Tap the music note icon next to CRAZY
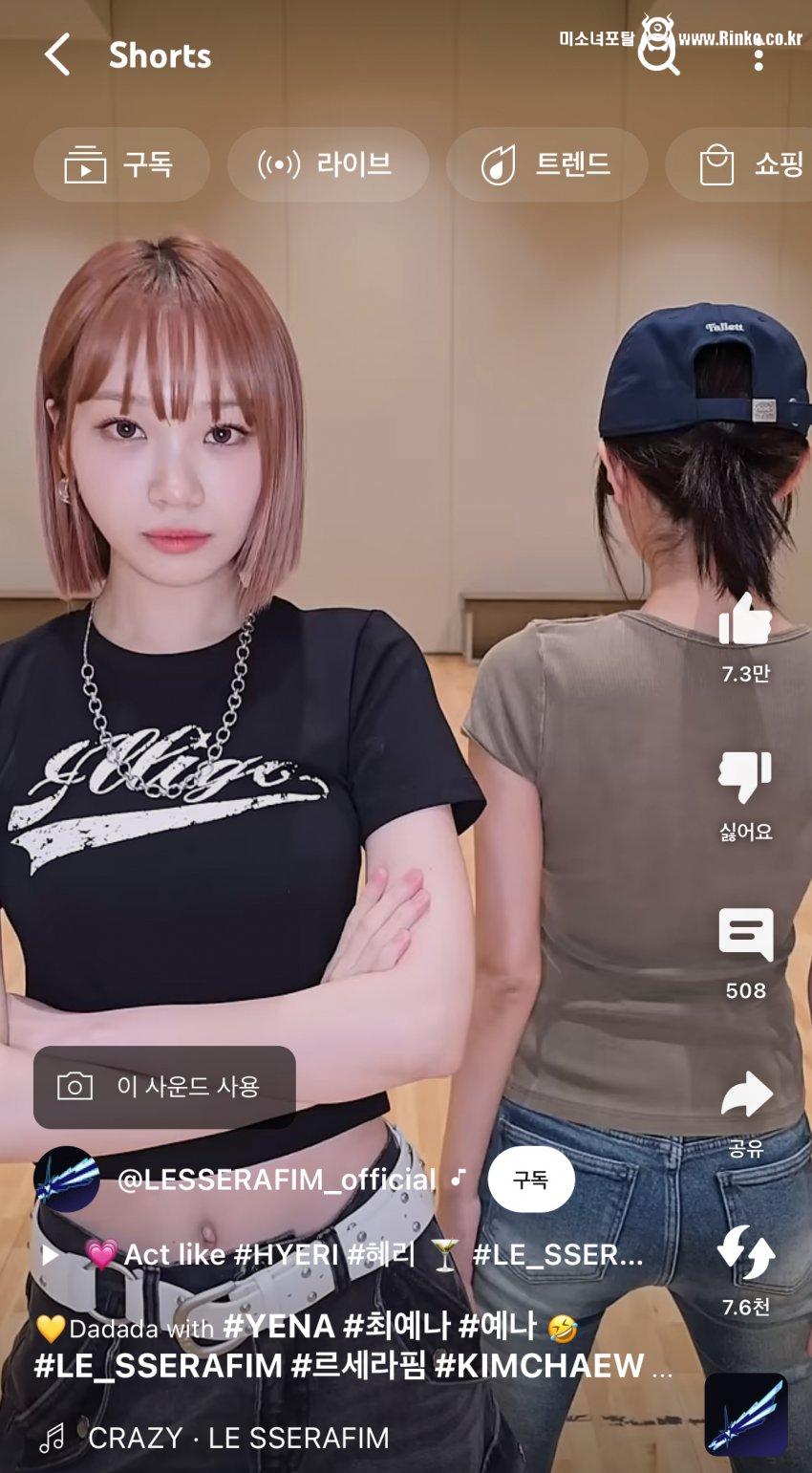This screenshot has height=1473, width=812. pos(51,1438)
